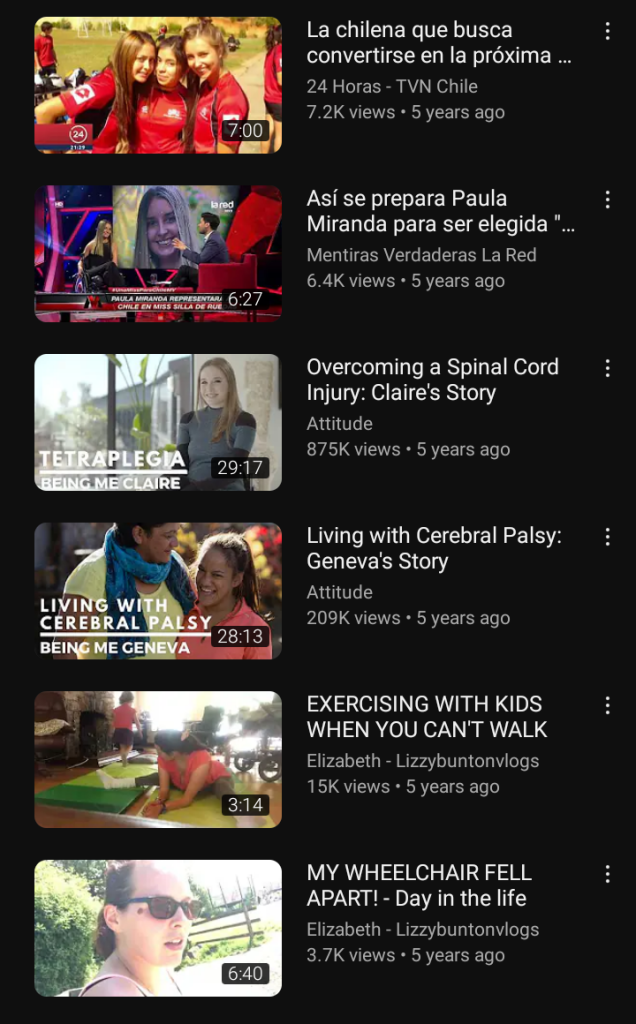Open the video 'La chilena que busca convertirse'
The image size is (636, 1024).
(158, 85)
